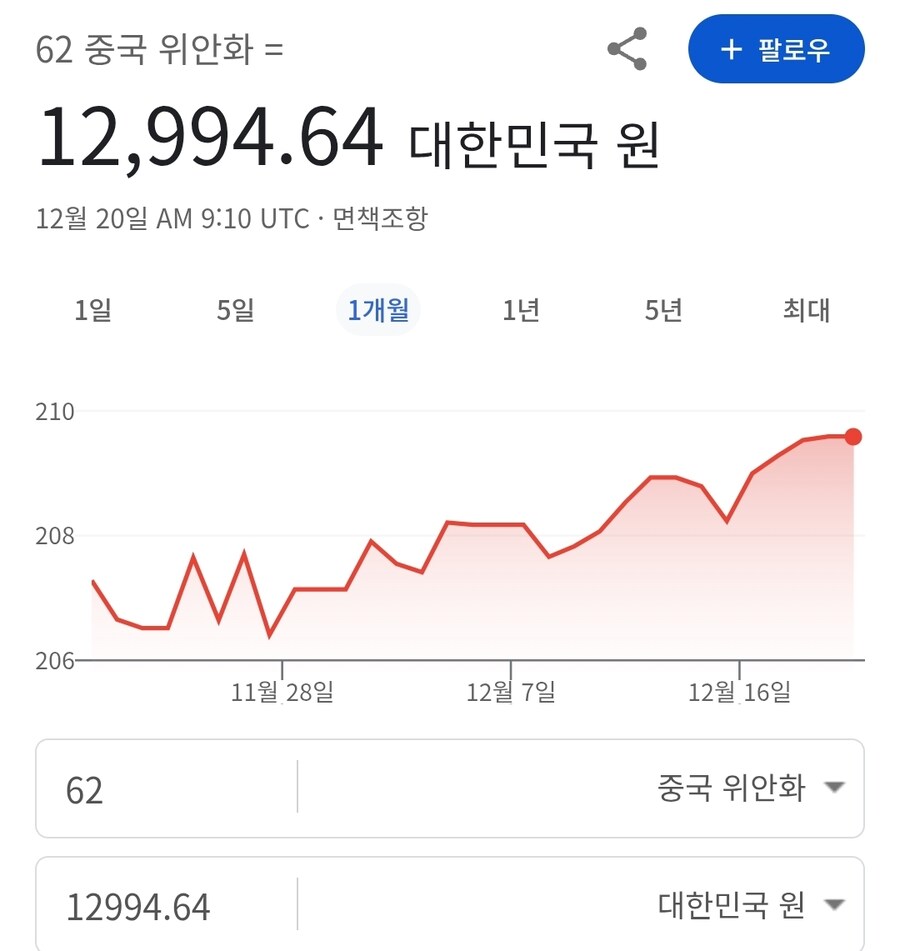The width and height of the screenshot is (900, 951).
Task: Select the currently active 1개월 tab
Action: (378, 311)
